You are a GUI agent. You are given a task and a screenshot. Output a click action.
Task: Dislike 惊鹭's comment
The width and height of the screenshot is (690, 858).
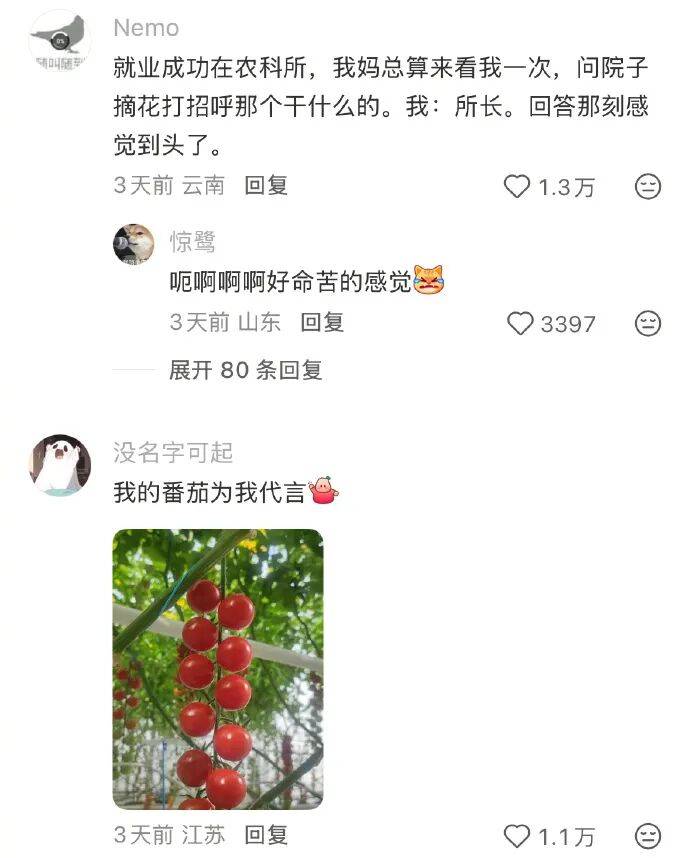pyautogui.click(x=648, y=323)
